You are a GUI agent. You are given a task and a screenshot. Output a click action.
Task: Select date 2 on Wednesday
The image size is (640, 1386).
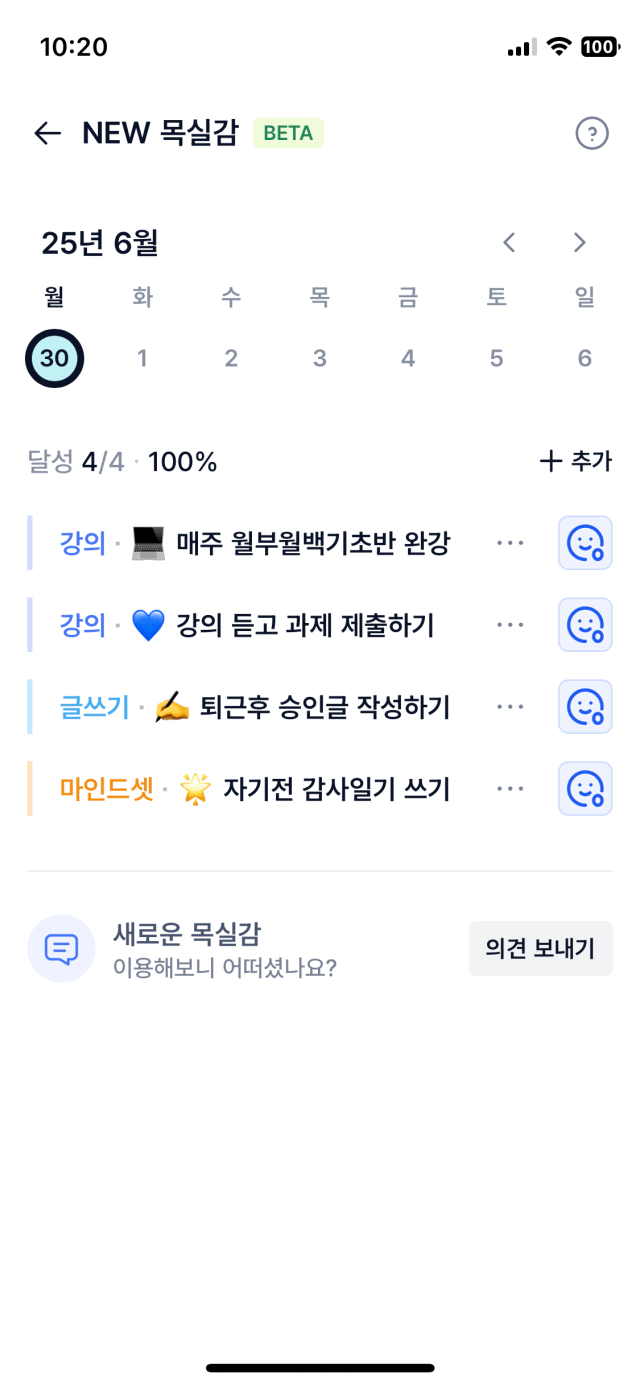(231, 358)
